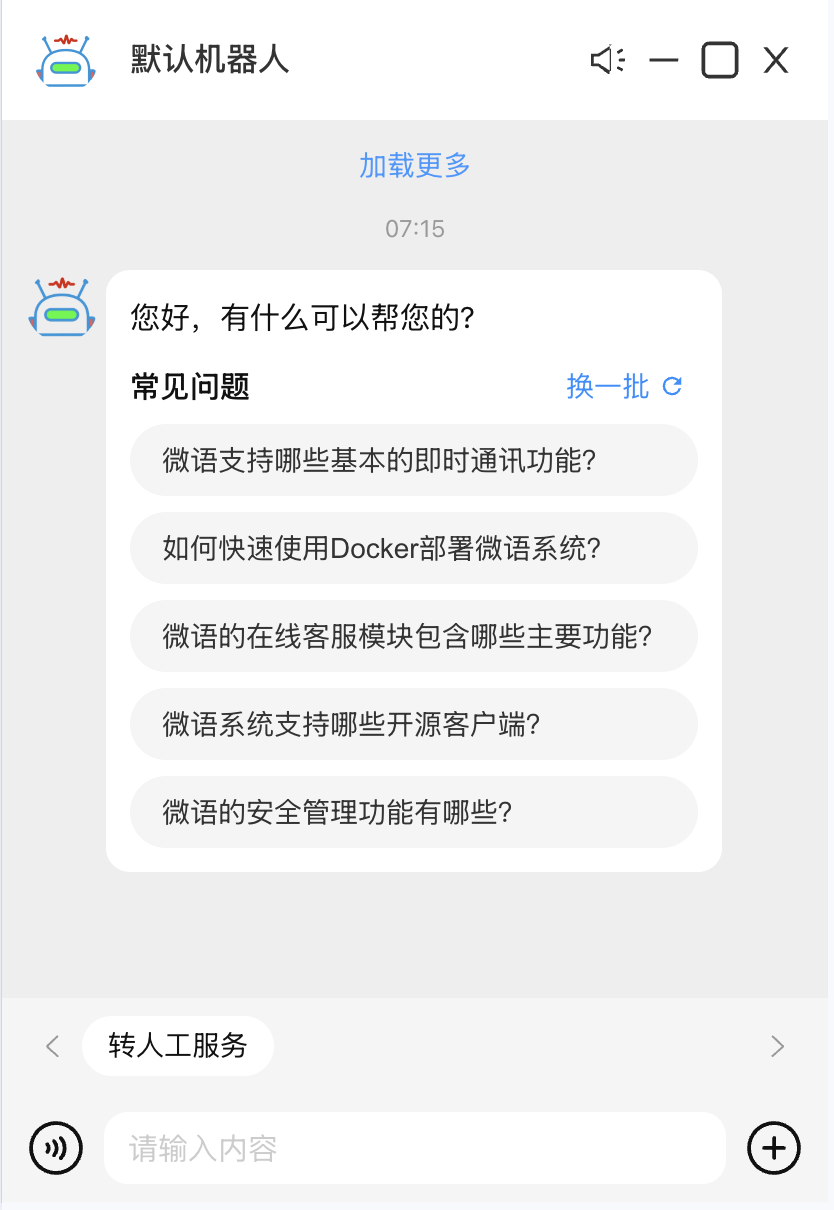Ask which open-source clients 微语 supports

click(x=414, y=724)
